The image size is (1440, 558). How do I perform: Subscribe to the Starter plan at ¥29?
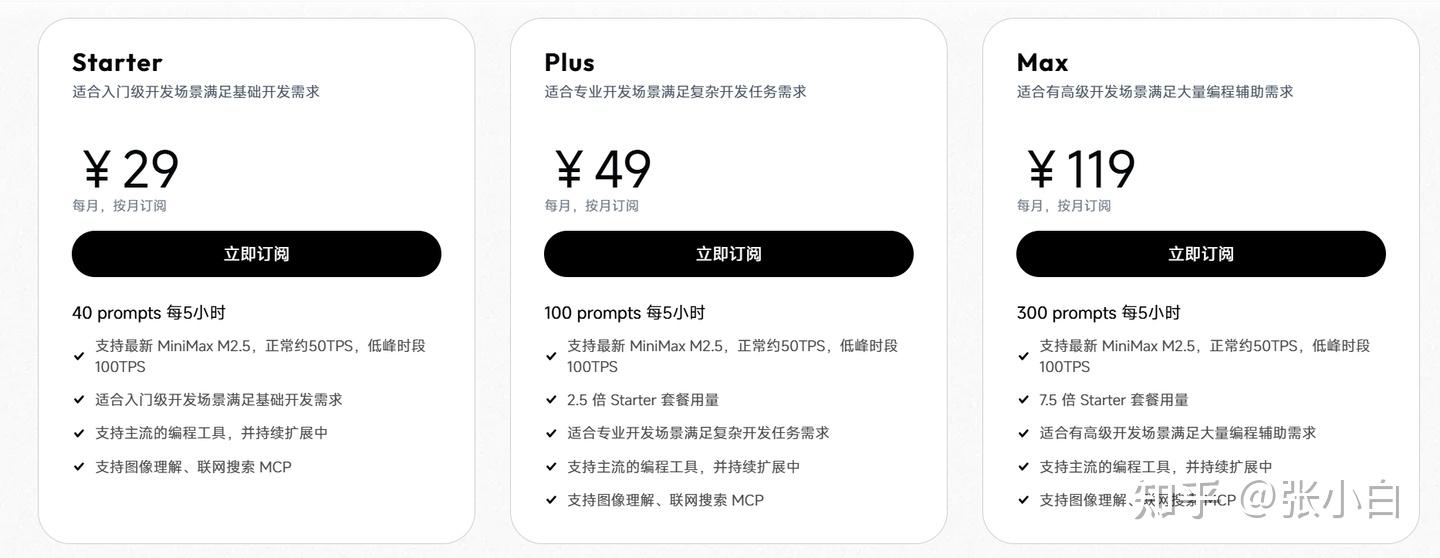coord(256,254)
